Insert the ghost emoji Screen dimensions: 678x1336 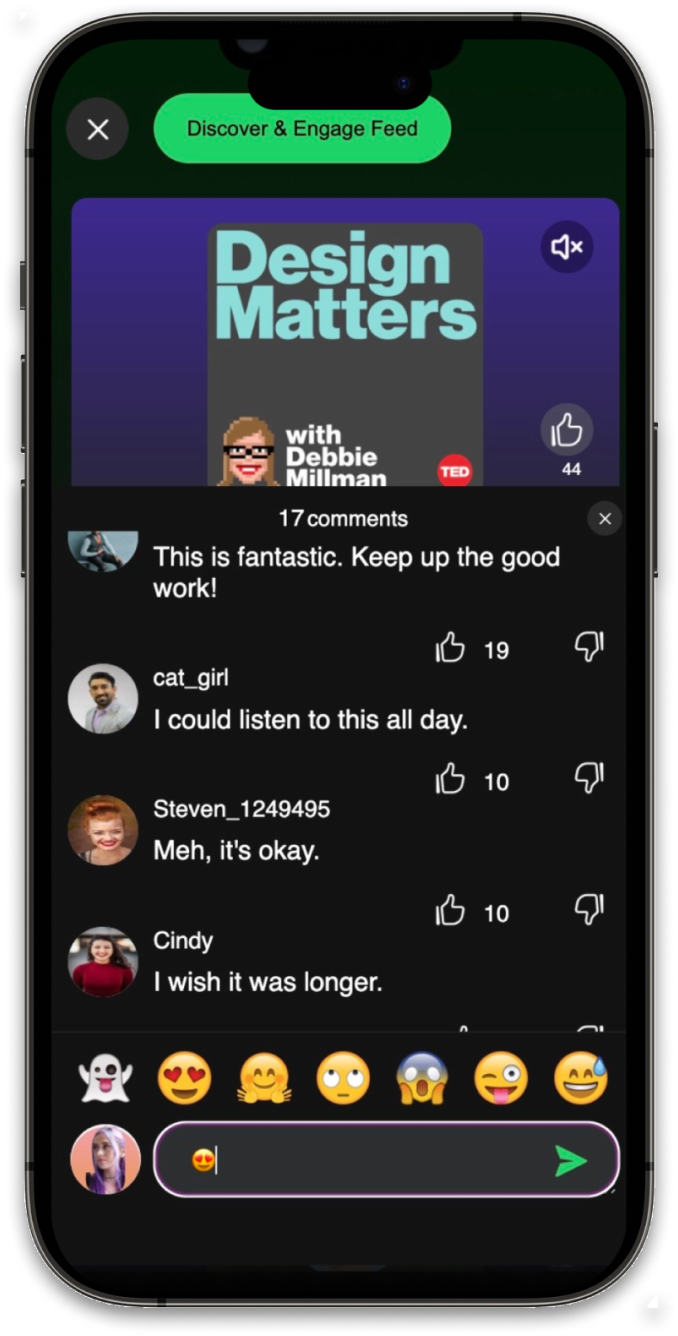[x=105, y=1080]
